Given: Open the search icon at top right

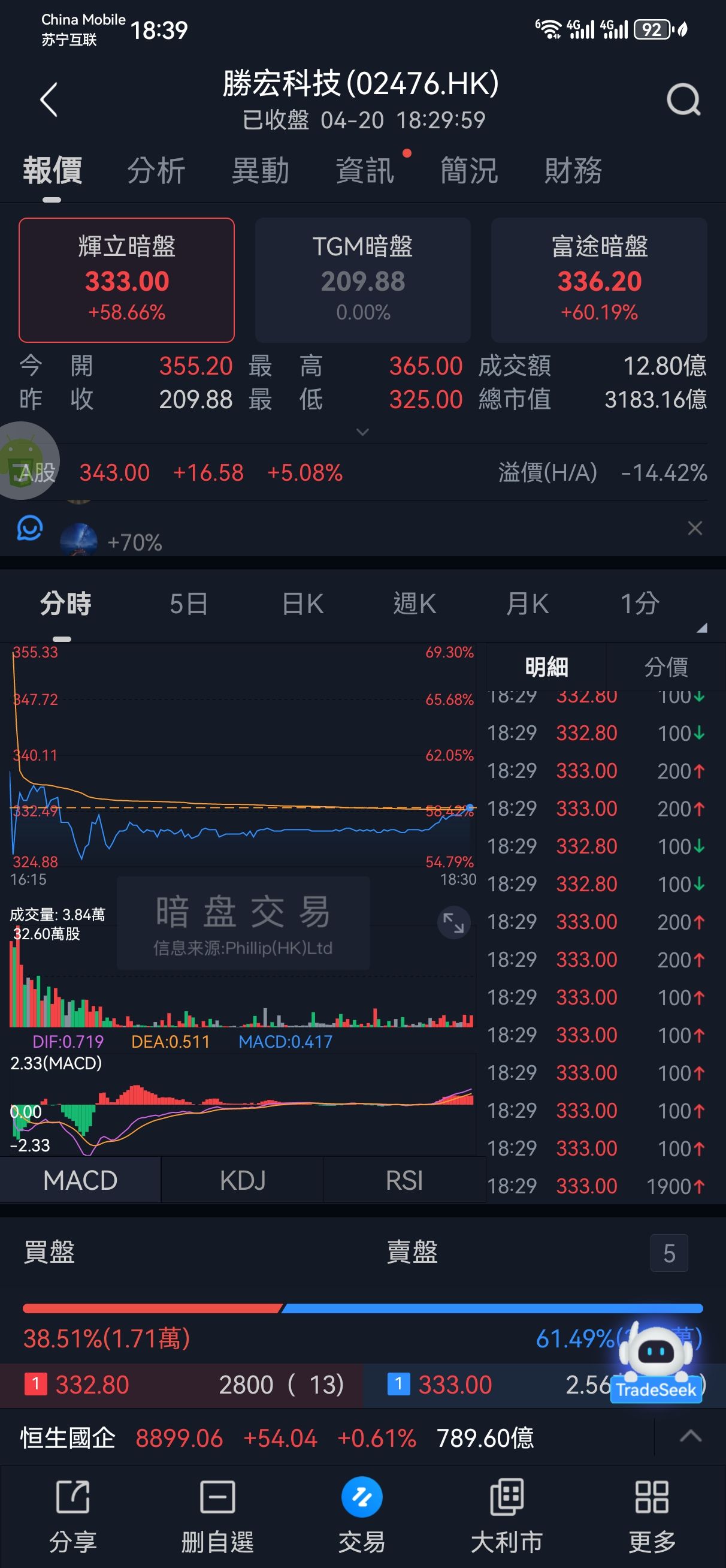Looking at the screenshot, I should click(x=683, y=99).
